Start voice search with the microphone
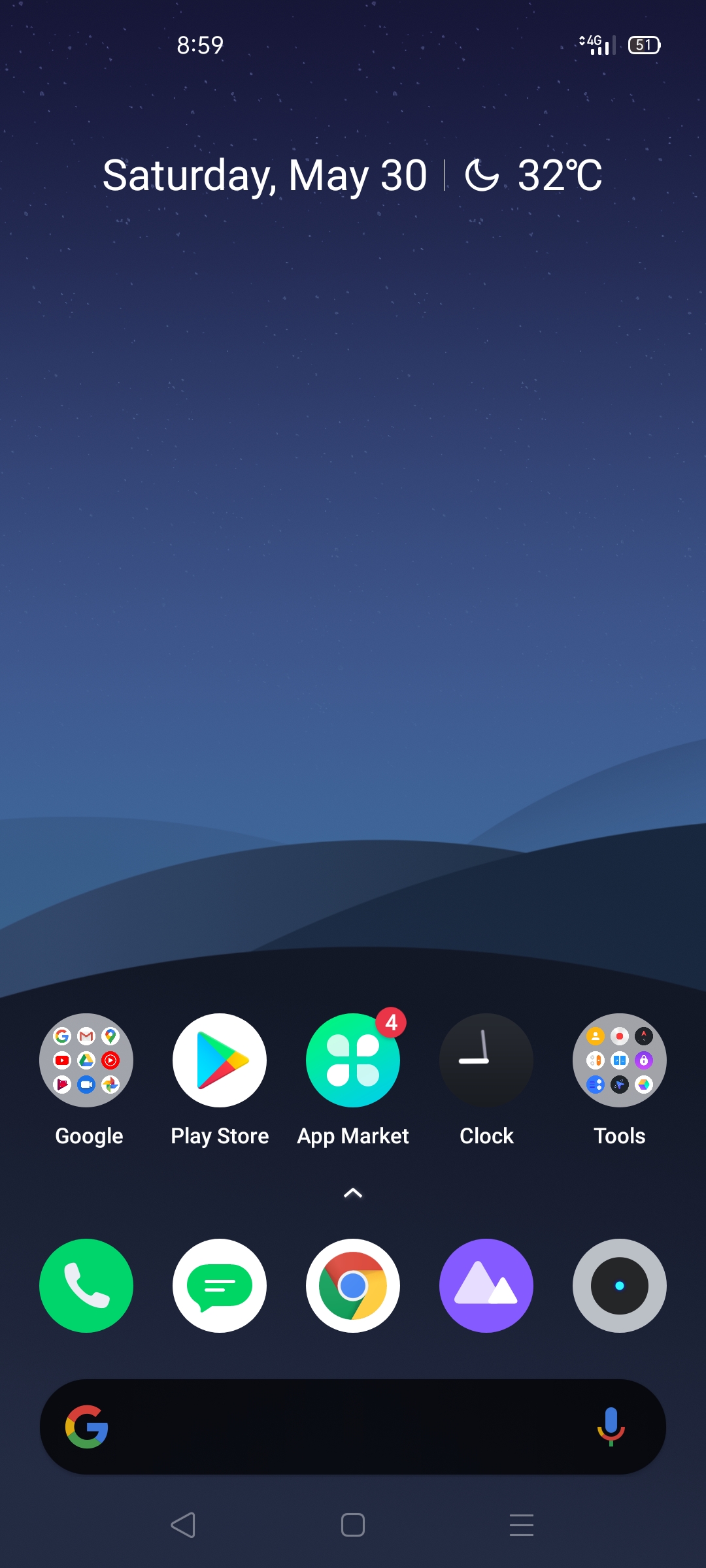 click(611, 1426)
